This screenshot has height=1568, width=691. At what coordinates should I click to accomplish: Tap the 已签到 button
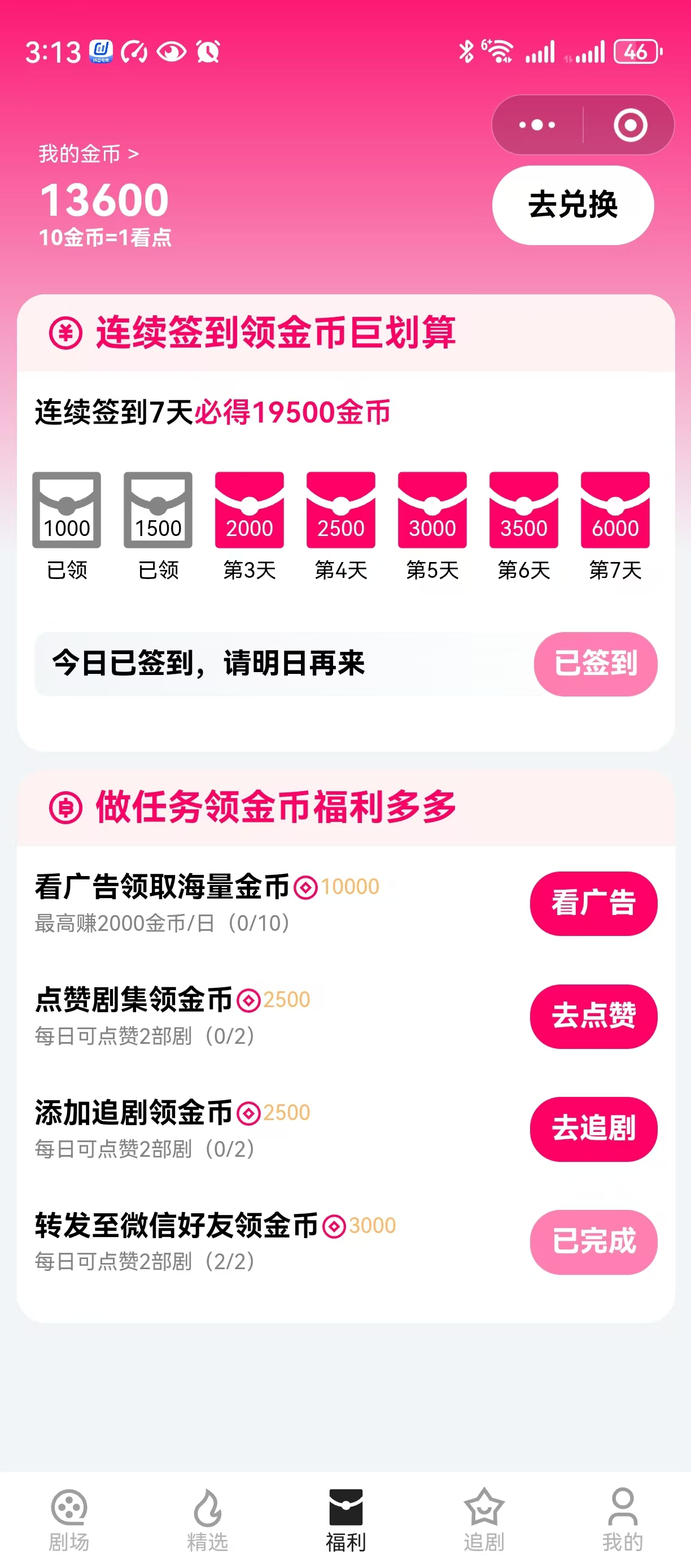pyautogui.click(x=595, y=664)
